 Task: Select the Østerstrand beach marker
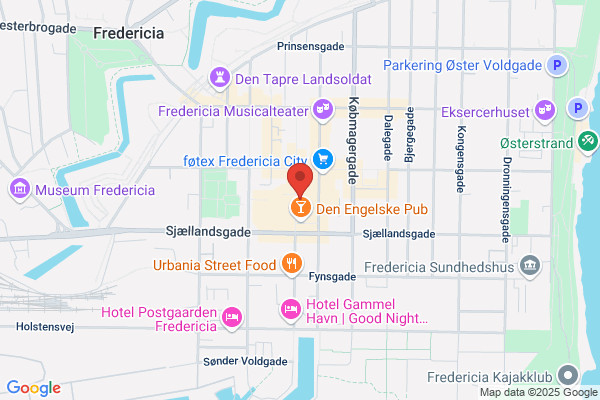coord(588,142)
